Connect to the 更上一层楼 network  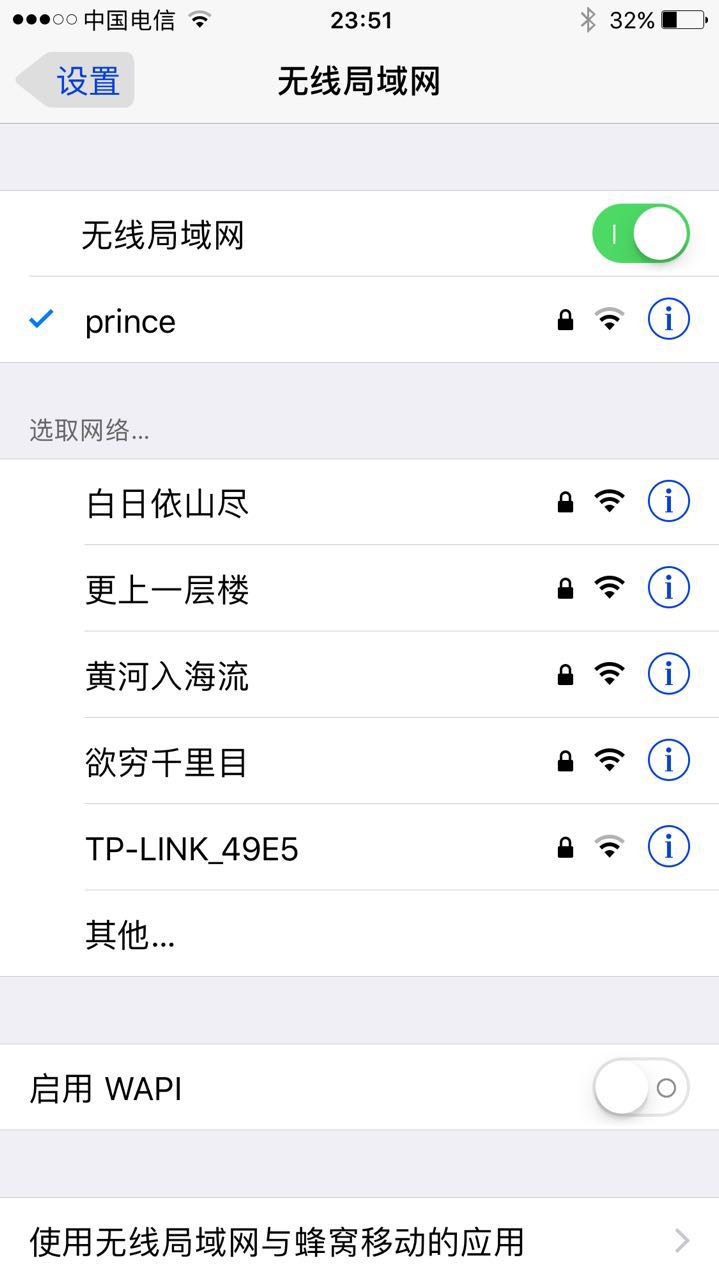point(167,589)
